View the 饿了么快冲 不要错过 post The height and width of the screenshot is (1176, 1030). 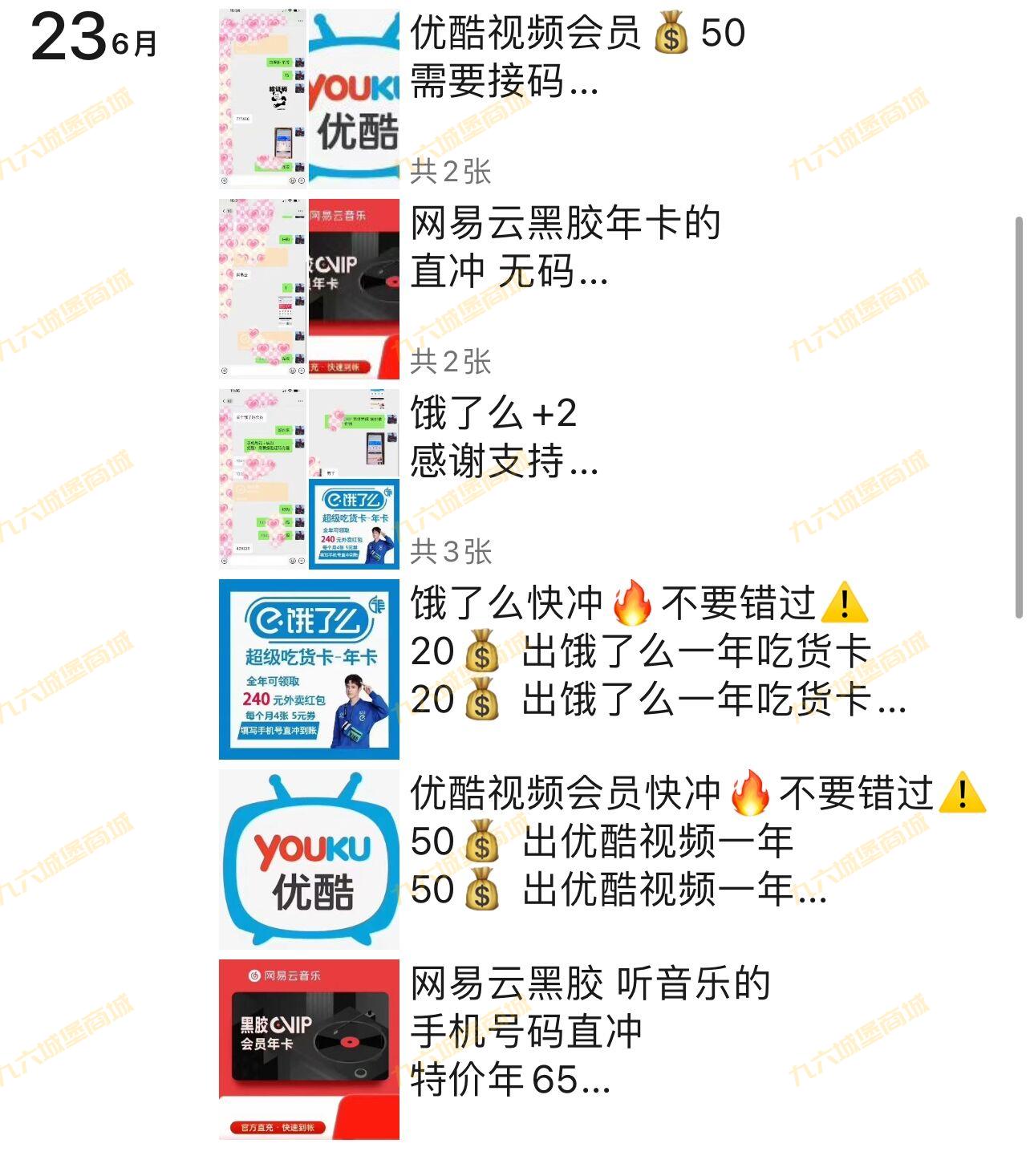[x=639, y=651]
